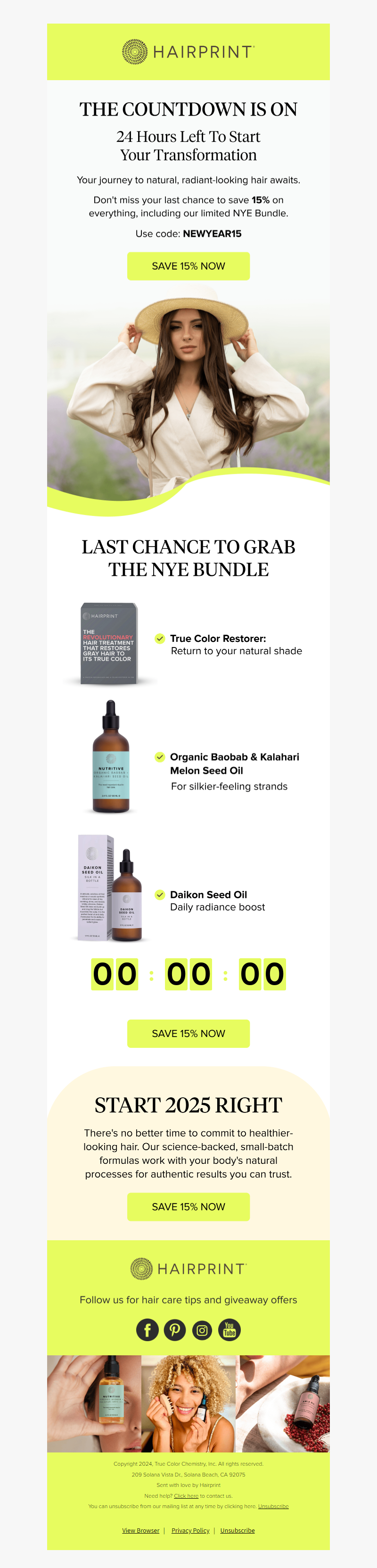Tap Unsubscribe link in the mailing list sentence
Viewport: 377px width, 1568px height.
(273, 1507)
